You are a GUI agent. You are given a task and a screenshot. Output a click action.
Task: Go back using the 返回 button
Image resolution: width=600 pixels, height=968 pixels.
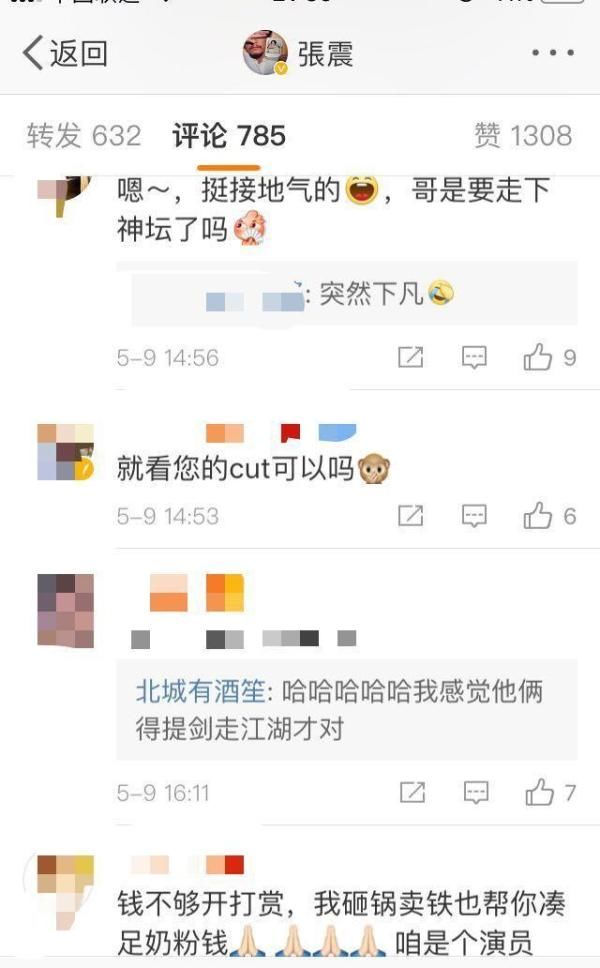[x=65, y=53]
